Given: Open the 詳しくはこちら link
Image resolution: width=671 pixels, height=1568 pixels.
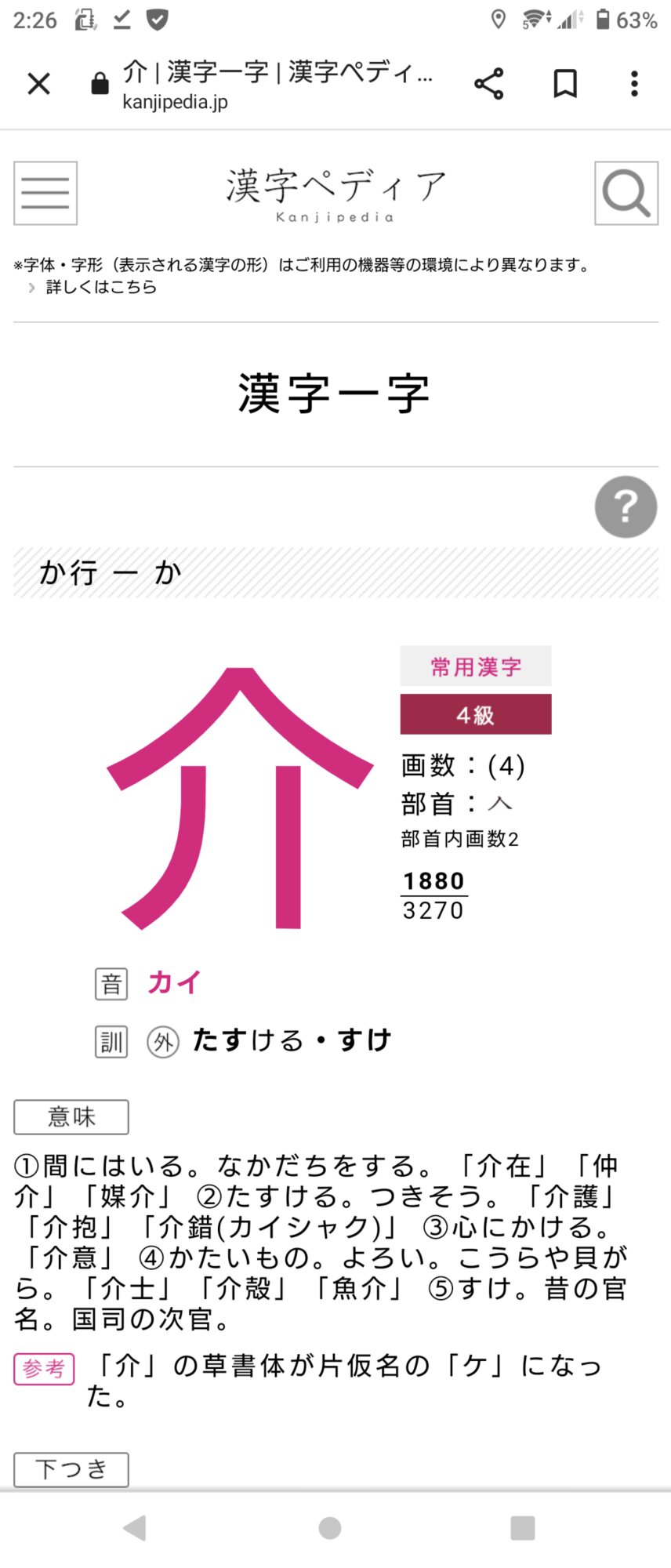Looking at the screenshot, I should [100, 288].
